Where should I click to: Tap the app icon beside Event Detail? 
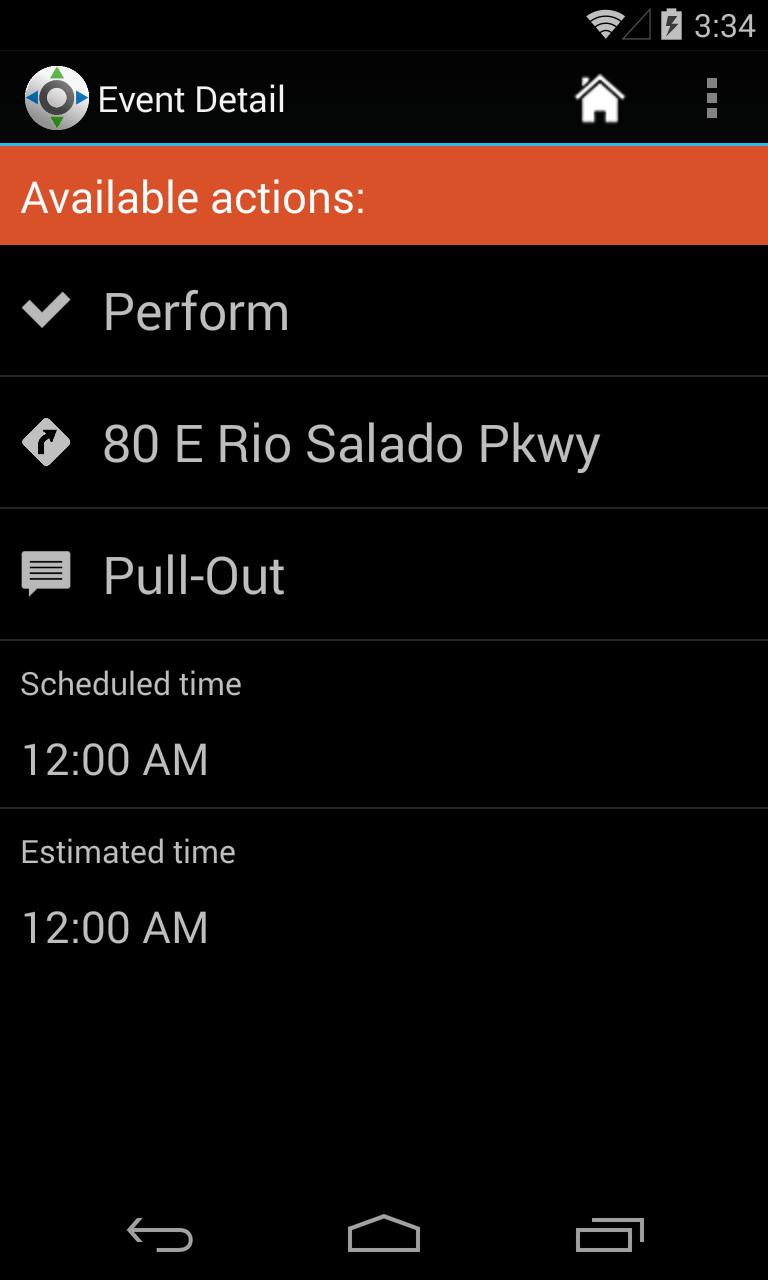[56, 98]
